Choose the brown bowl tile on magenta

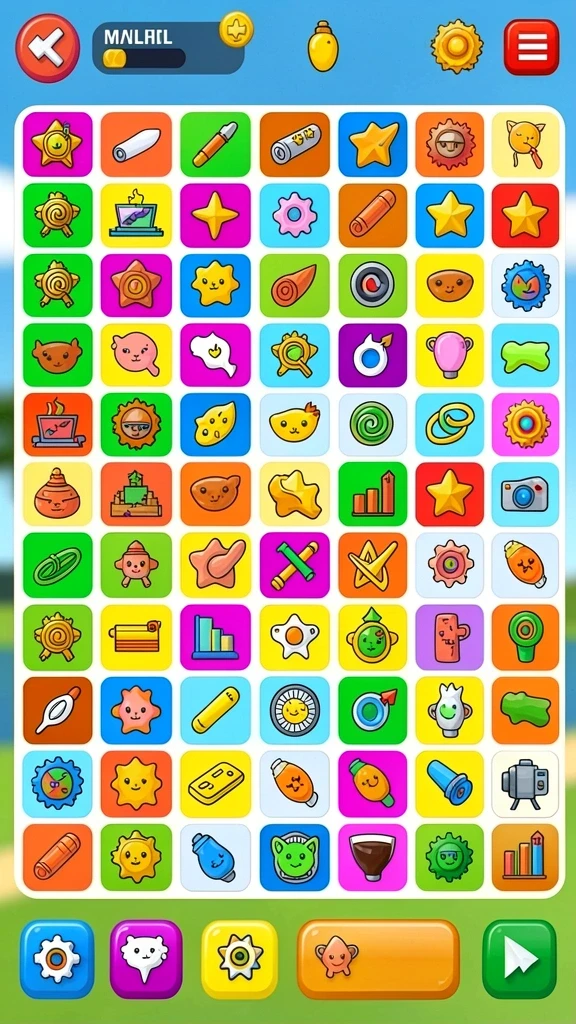click(x=372, y=857)
